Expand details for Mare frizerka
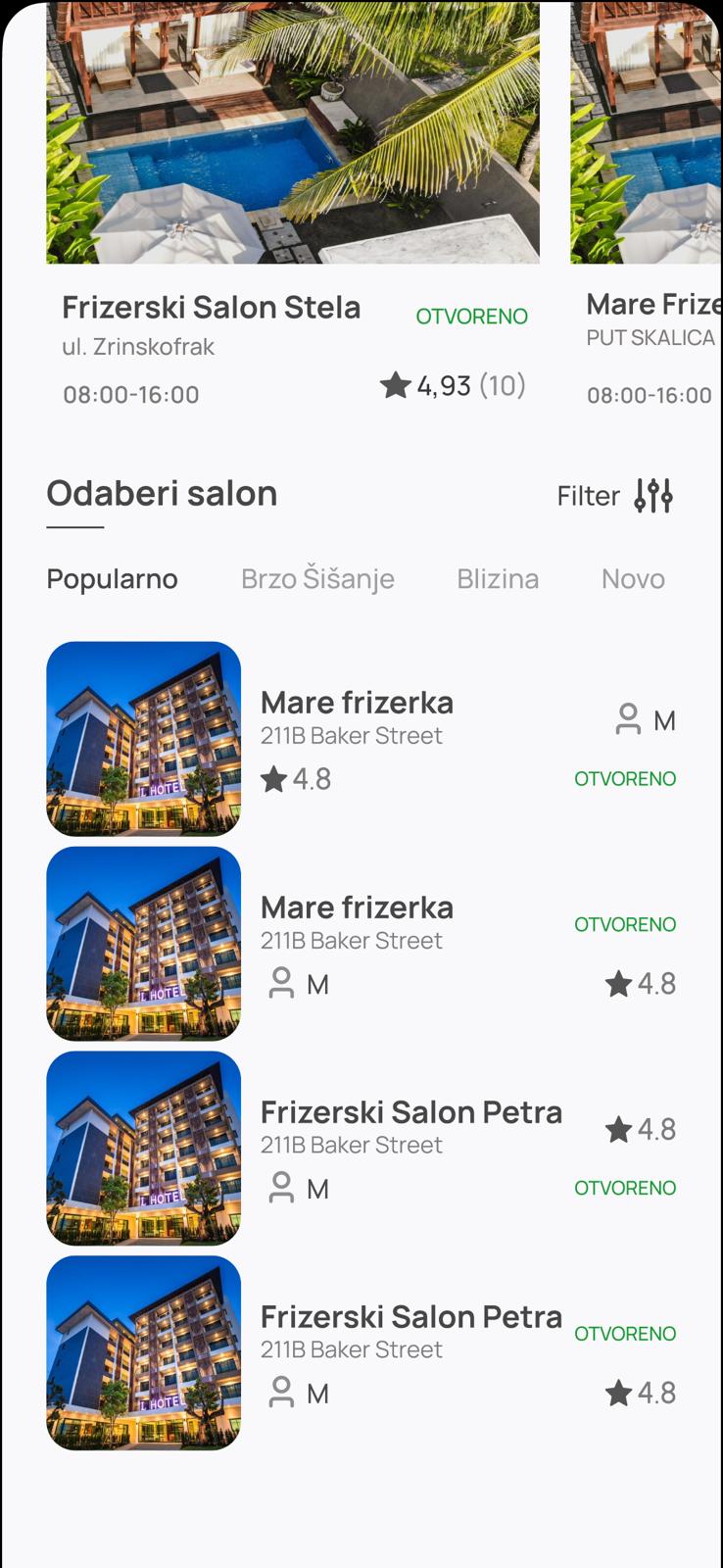 click(x=357, y=702)
